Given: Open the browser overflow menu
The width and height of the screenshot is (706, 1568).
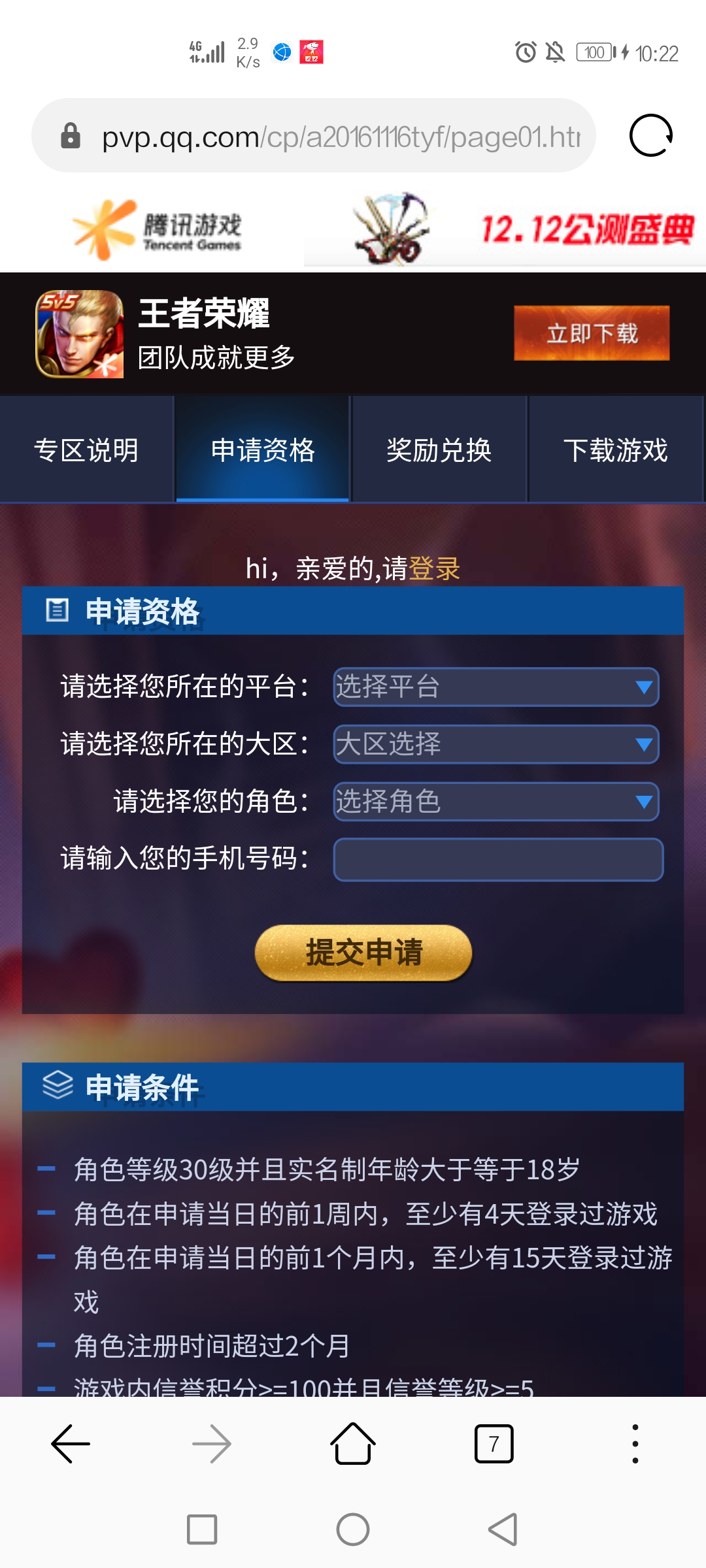Looking at the screenshot, I should pos(635,1444).
